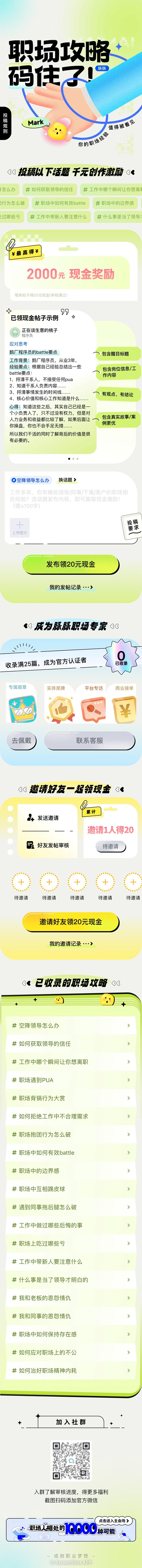Open 我的邀请记录
This screenshot has width=142, height=1568.
71,943
